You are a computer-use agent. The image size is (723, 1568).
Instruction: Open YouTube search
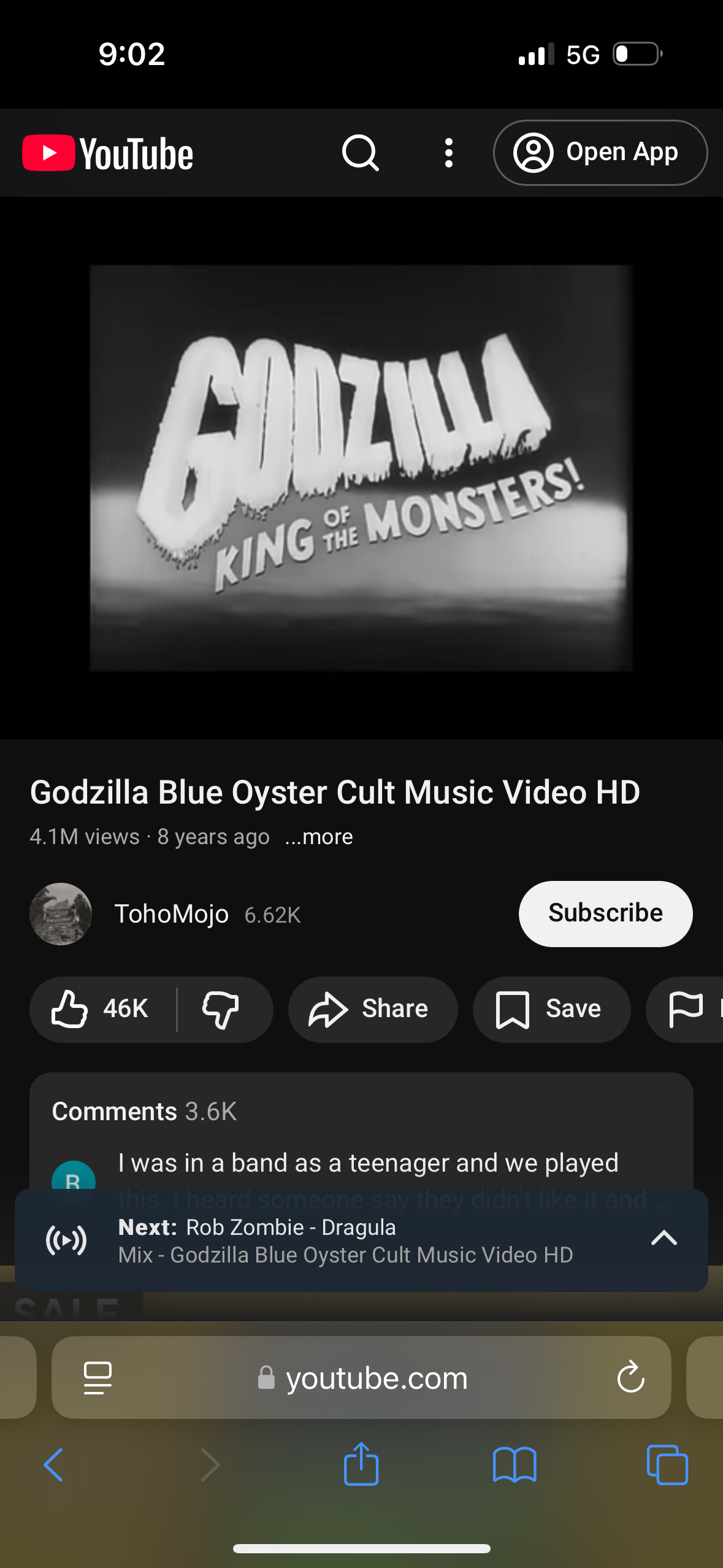[361, 153]
